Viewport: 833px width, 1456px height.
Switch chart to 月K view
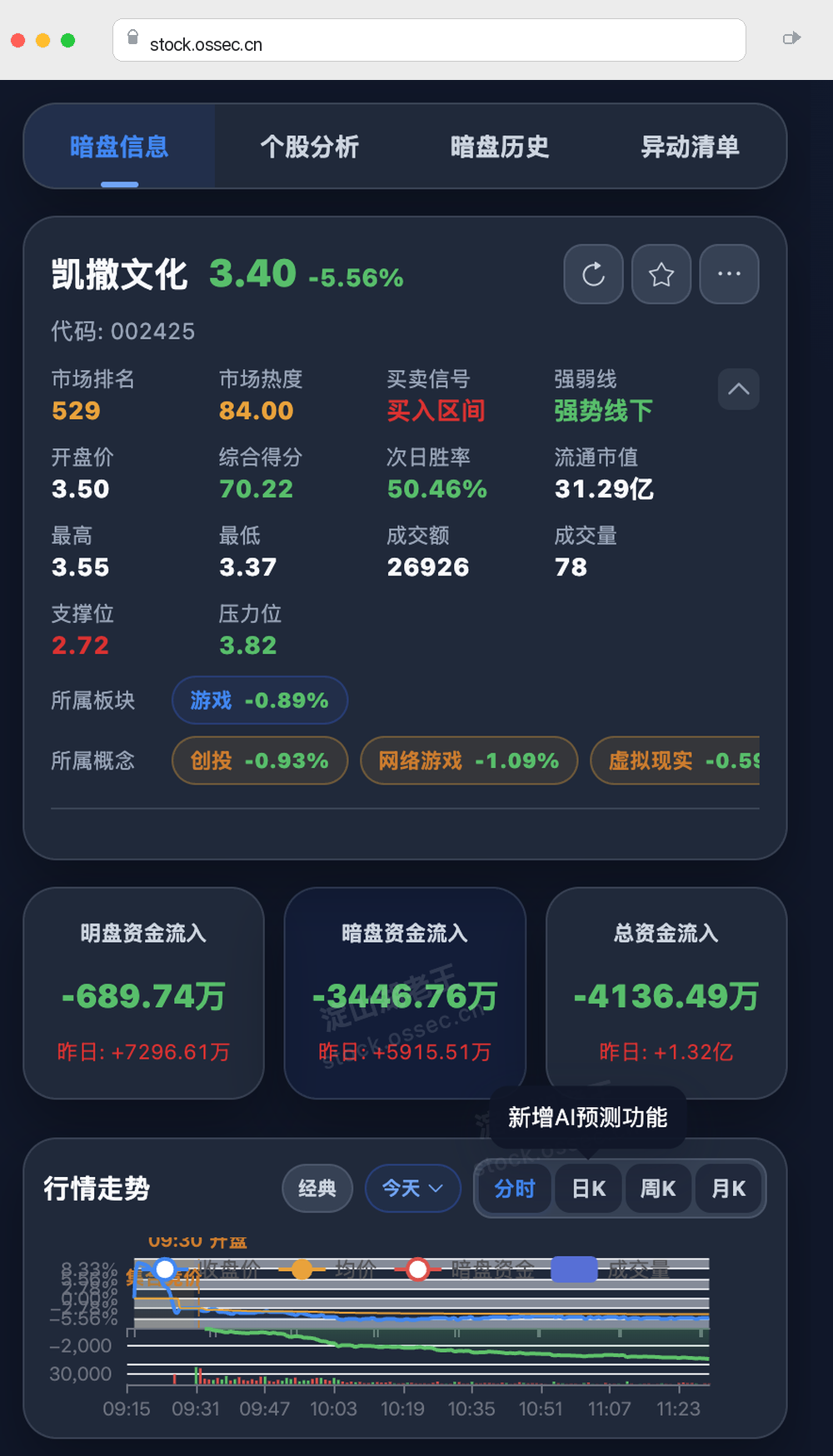click(x=729, y=1189)
